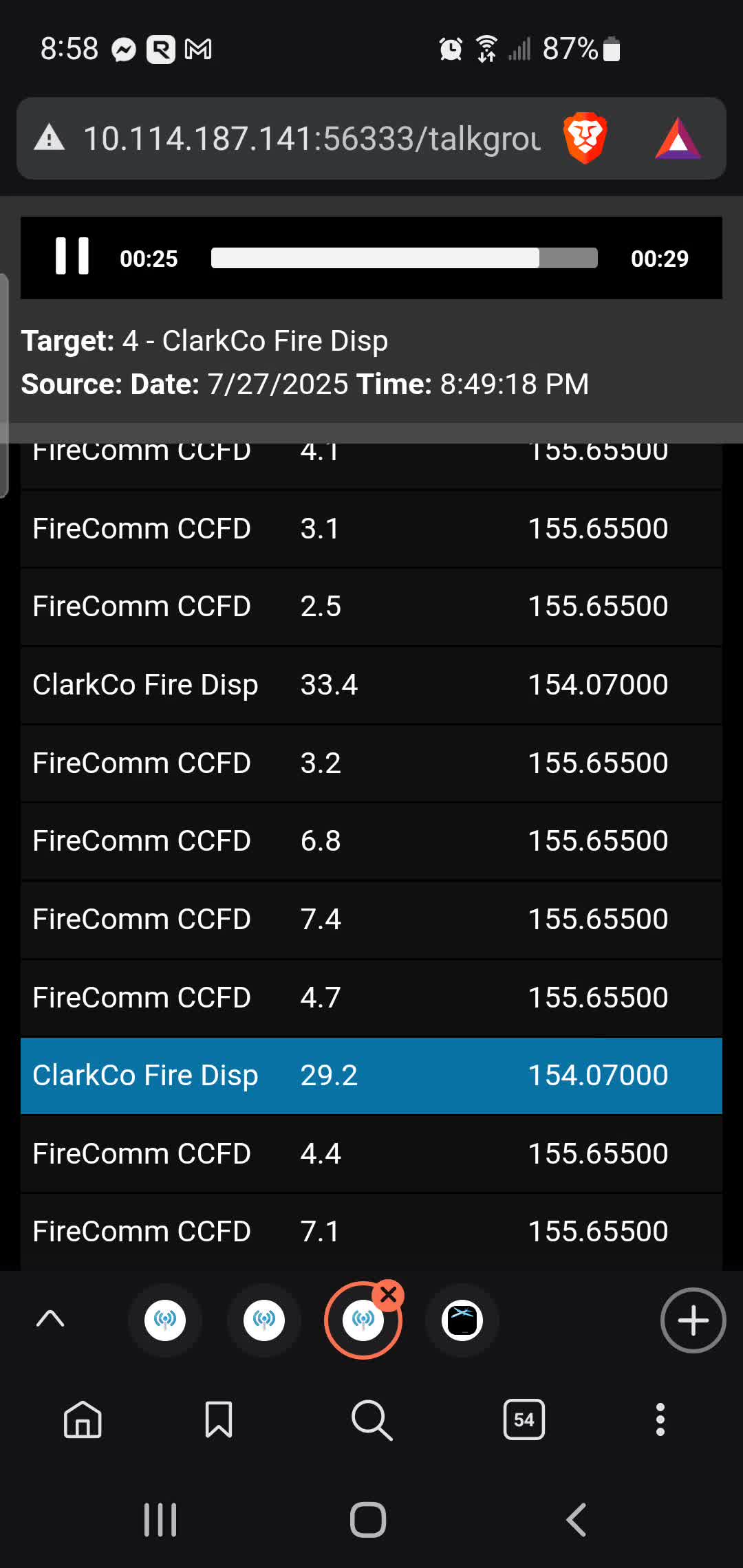The width and height of the screenshot is (743, 1568).
Task: Add a new tab with plus button
Action: coord(693,1320)
